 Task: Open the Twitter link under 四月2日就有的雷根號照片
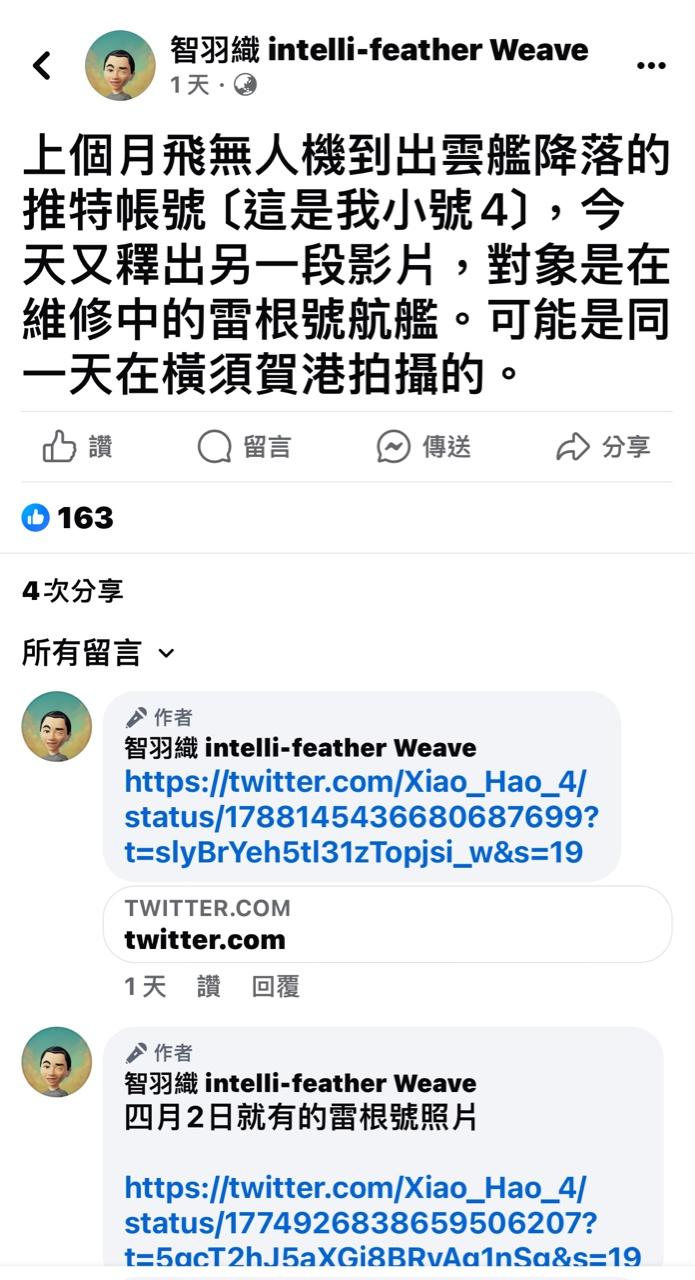tap(380, 1223)
